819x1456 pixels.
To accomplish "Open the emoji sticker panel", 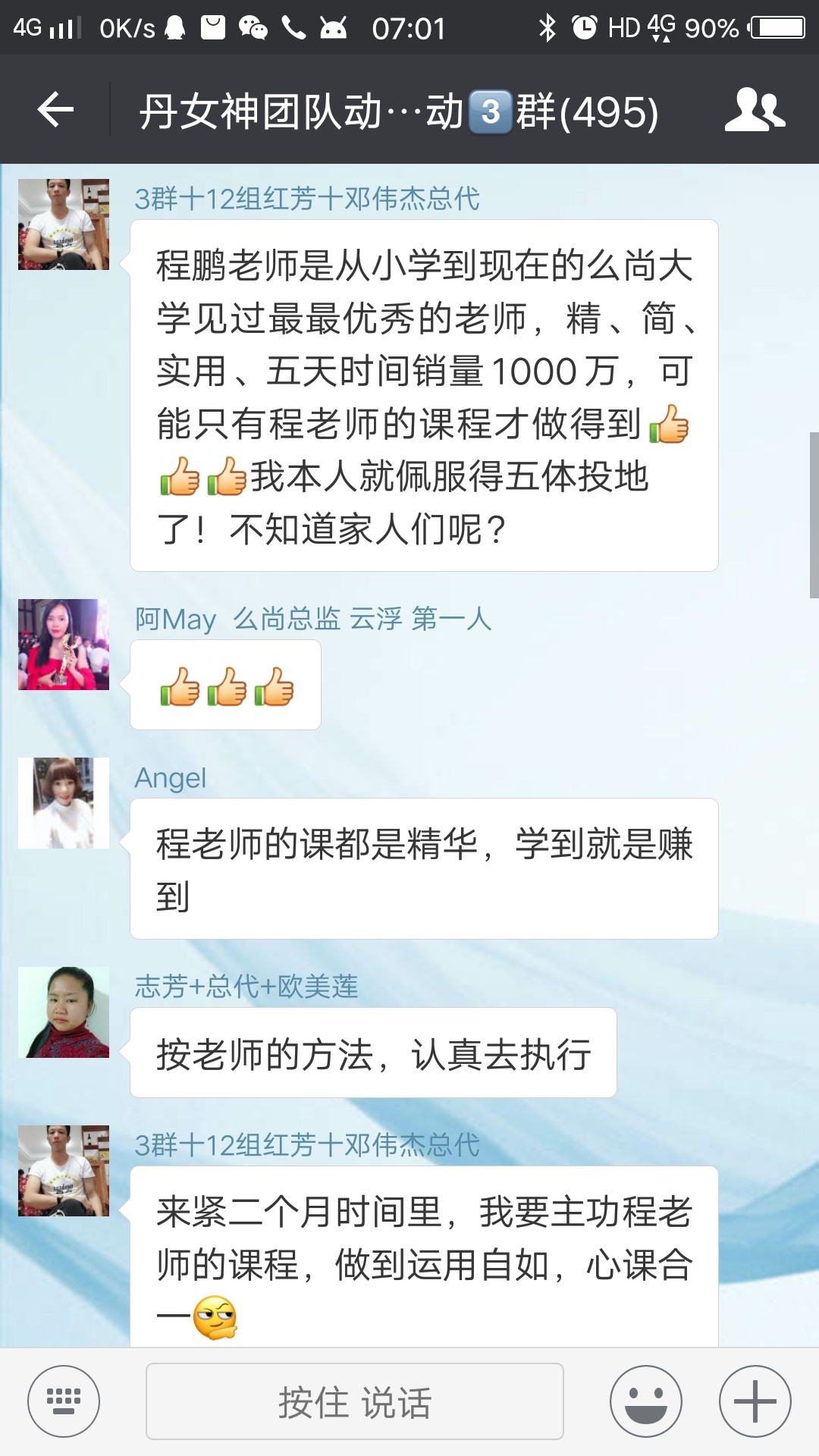I will pyautogui.click(x=645, y=1401).
